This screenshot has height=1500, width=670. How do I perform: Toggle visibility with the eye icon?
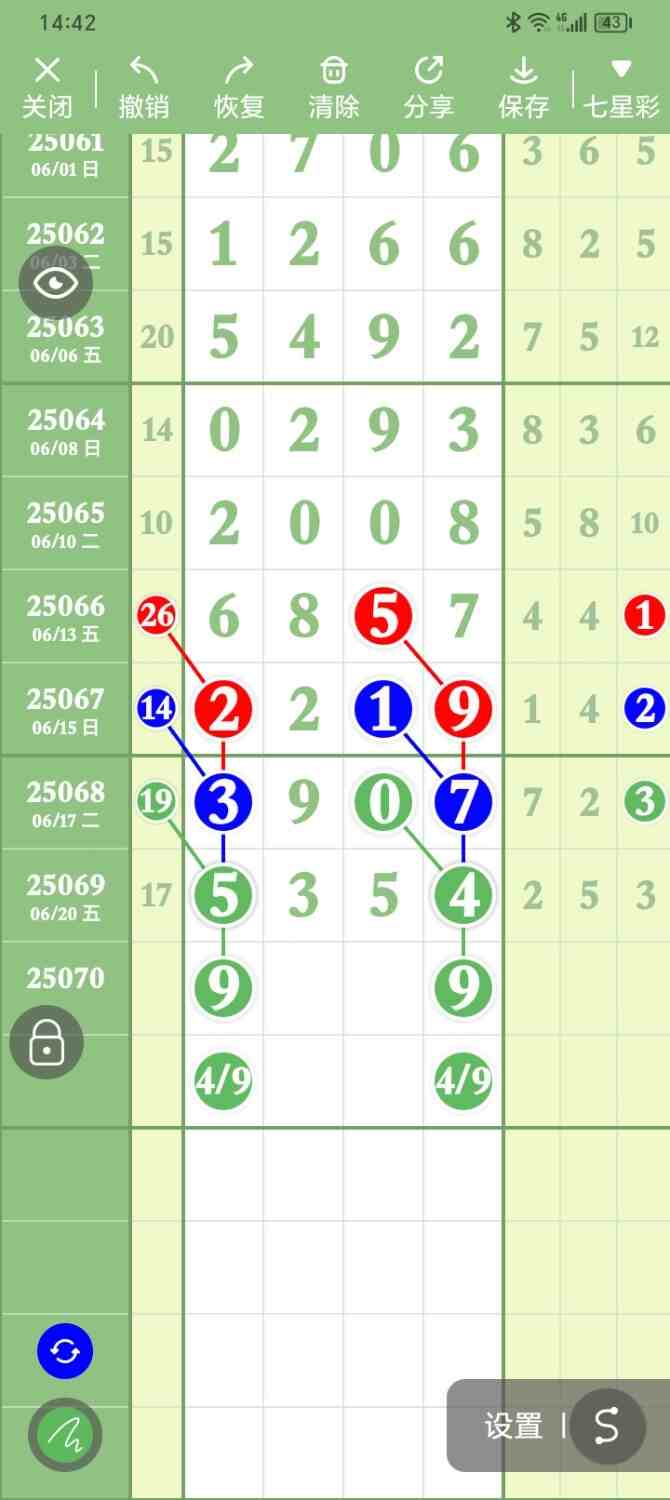pyautogui.click(x=56, y=283)
